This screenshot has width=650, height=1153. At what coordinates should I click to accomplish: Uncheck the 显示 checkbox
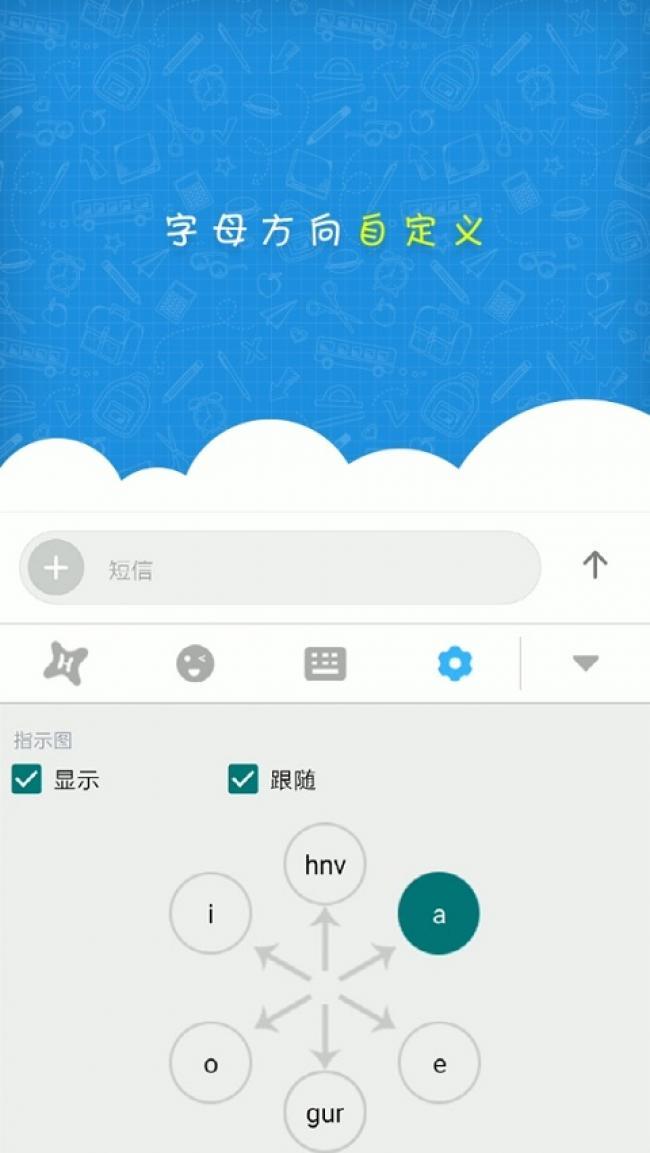tap(27, 780)
